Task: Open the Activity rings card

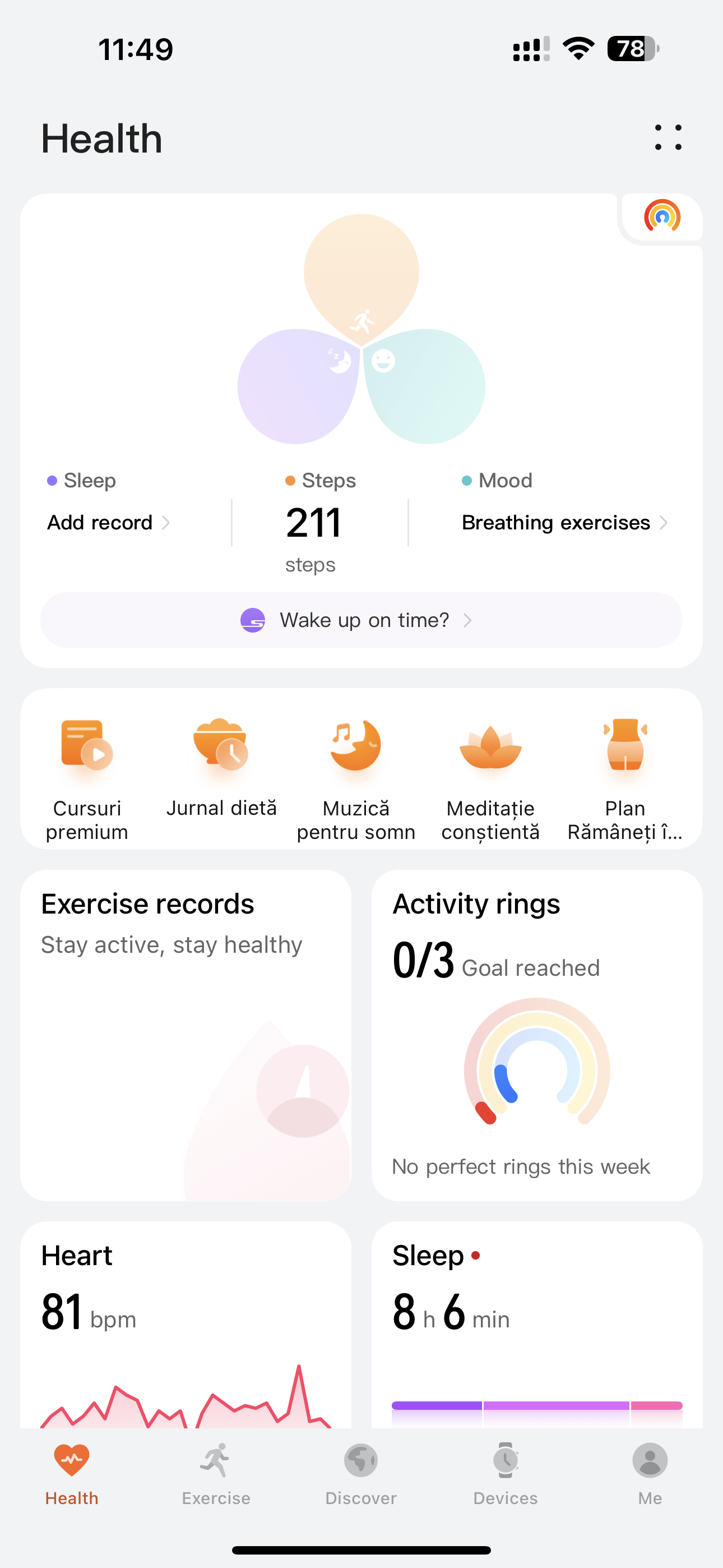Action: tap(537, 1035)
